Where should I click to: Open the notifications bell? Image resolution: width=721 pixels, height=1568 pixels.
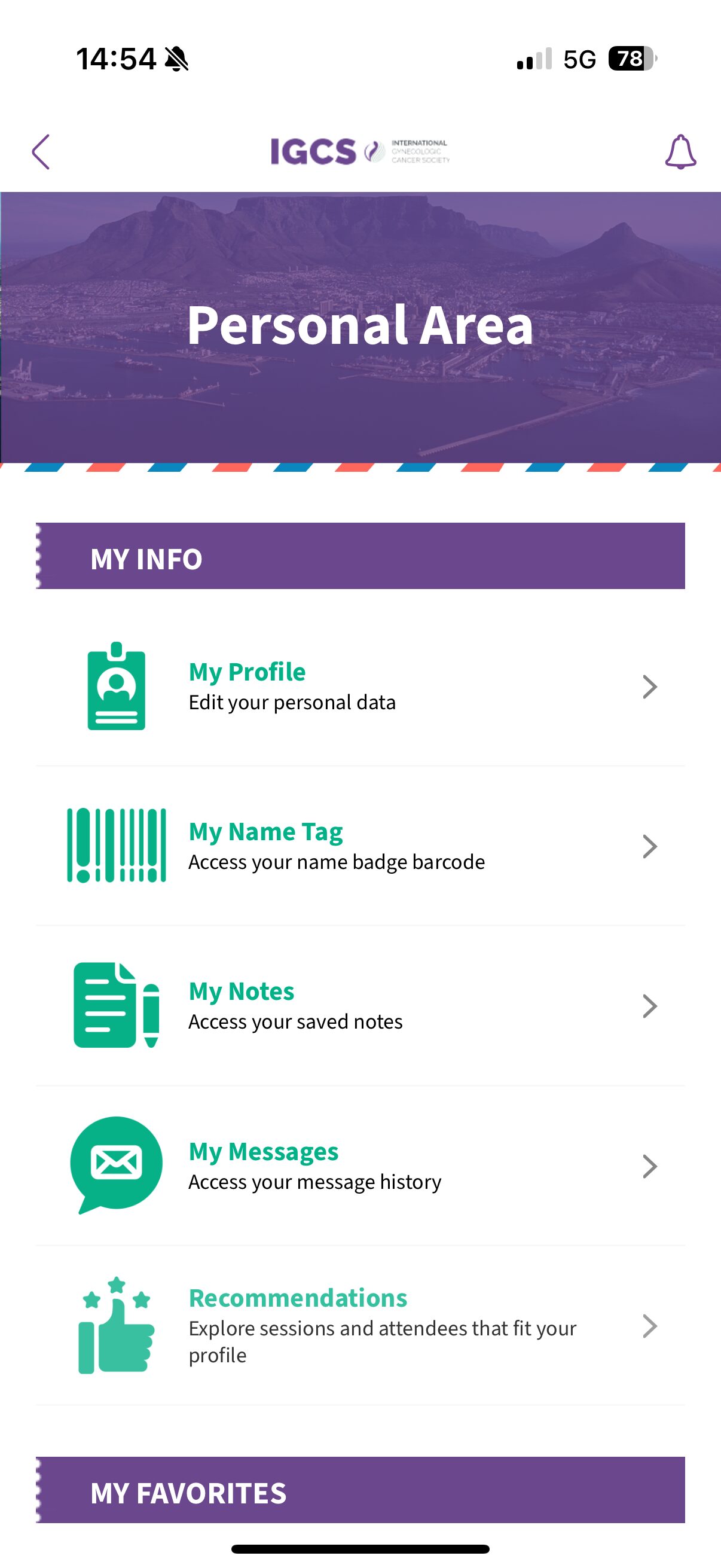(x=680, y=151)
